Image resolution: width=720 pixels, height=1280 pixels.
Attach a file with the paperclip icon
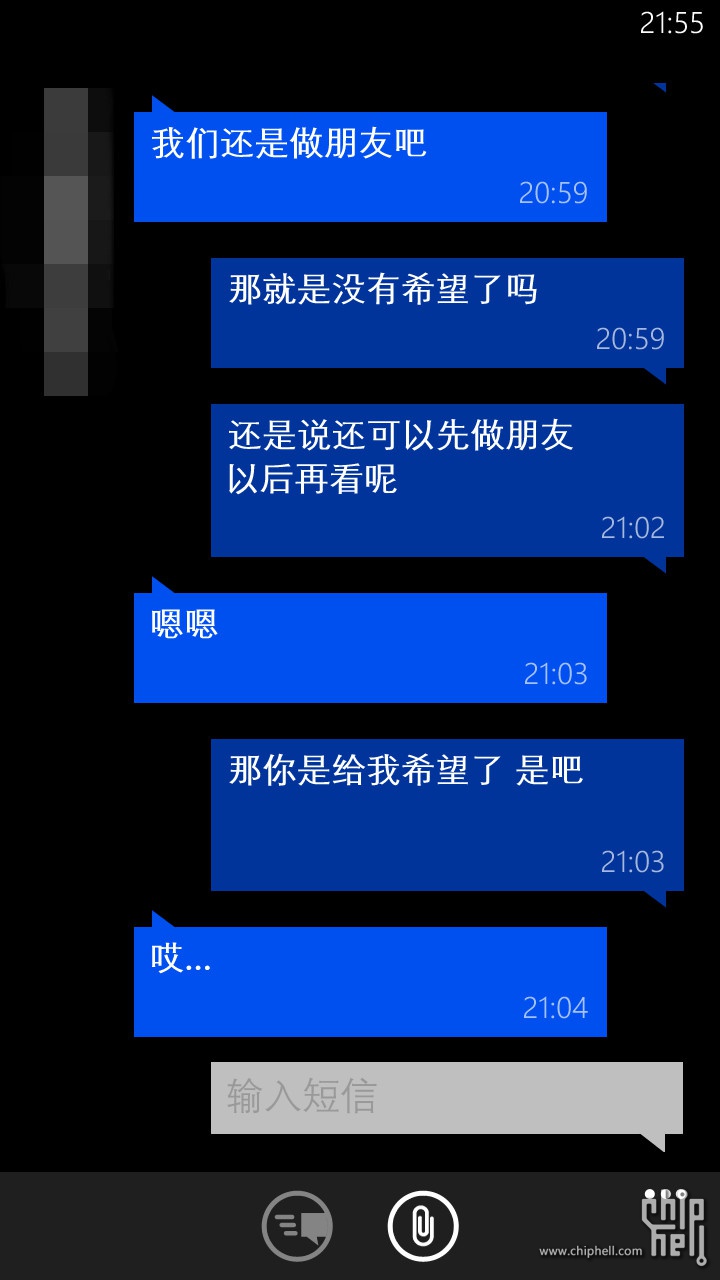point(423,1226)
